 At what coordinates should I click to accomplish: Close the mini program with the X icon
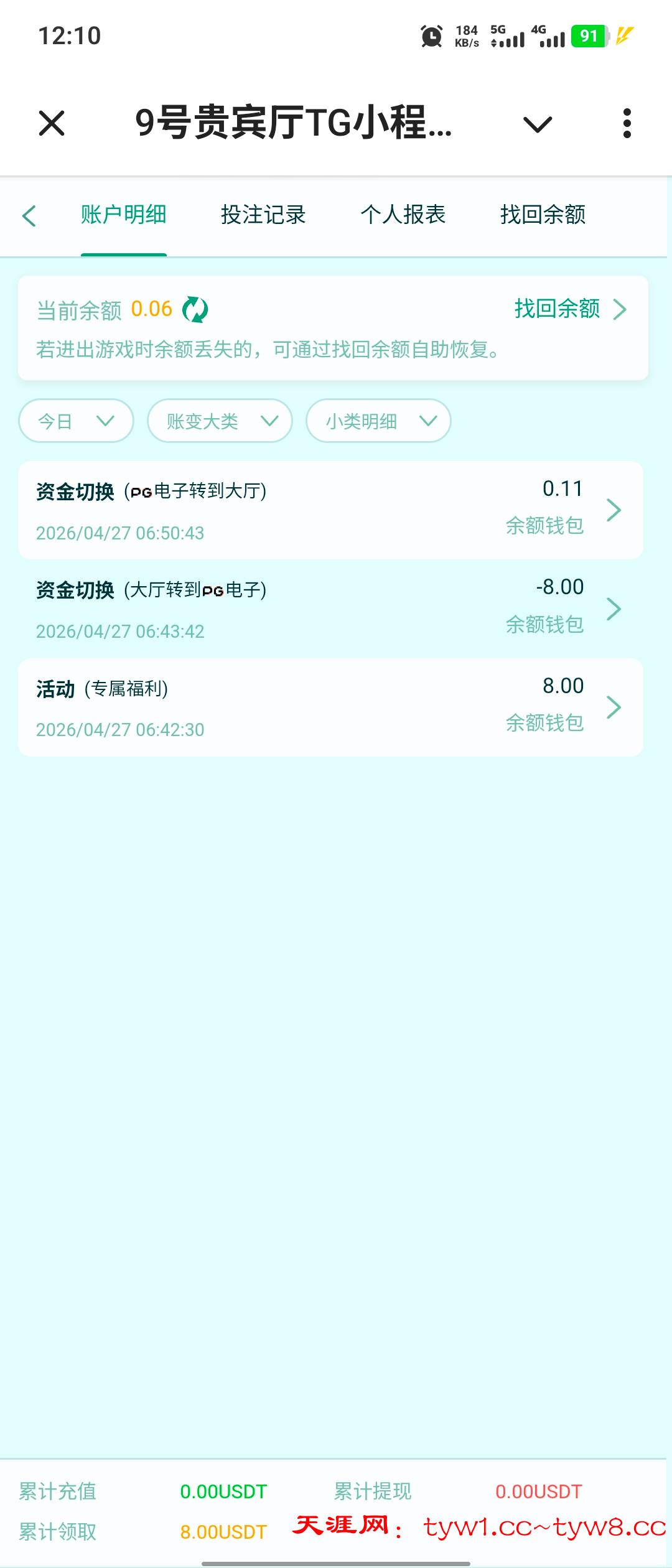coord(52,123)
